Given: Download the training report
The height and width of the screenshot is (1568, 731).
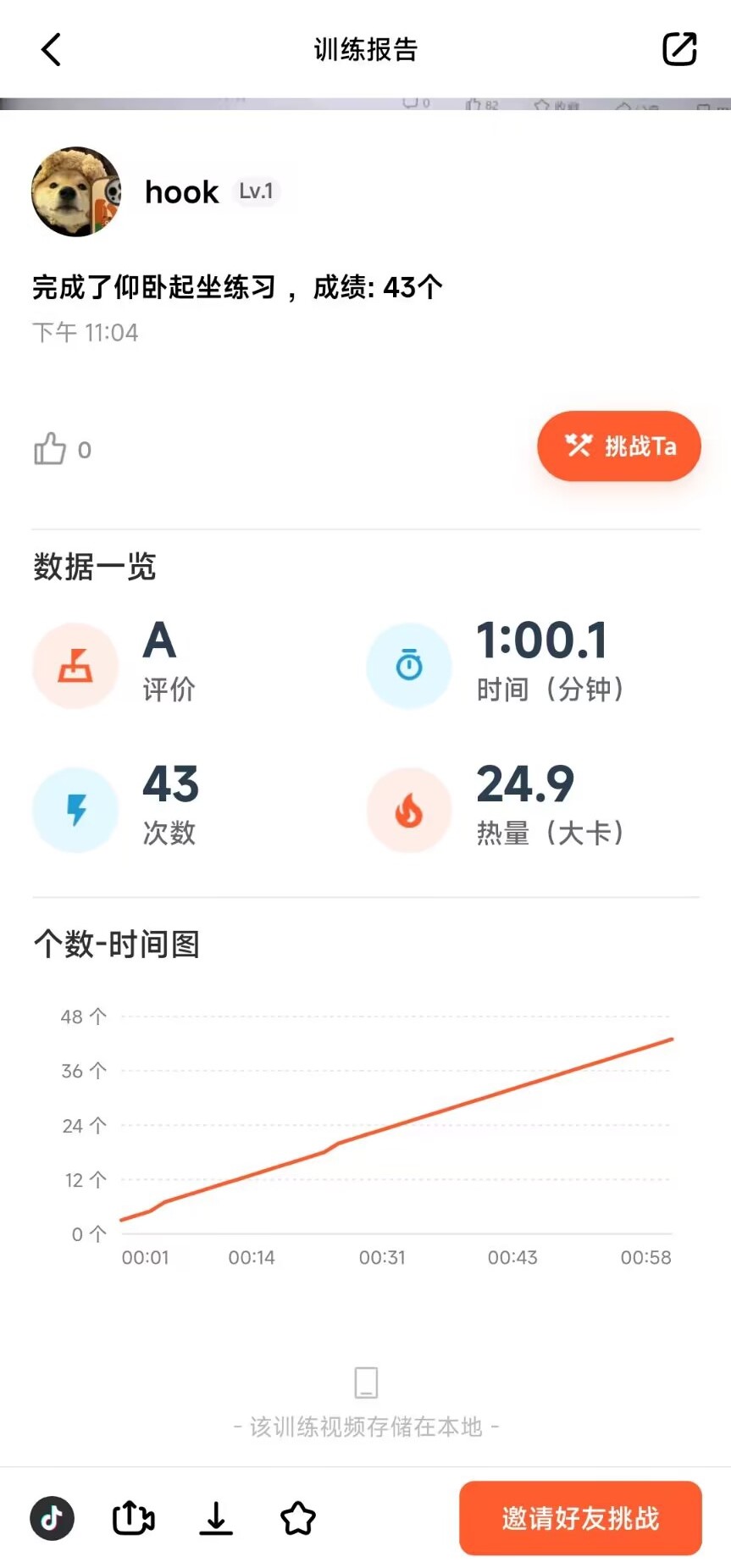Looking at the screenshot, I should point(216,1517).
